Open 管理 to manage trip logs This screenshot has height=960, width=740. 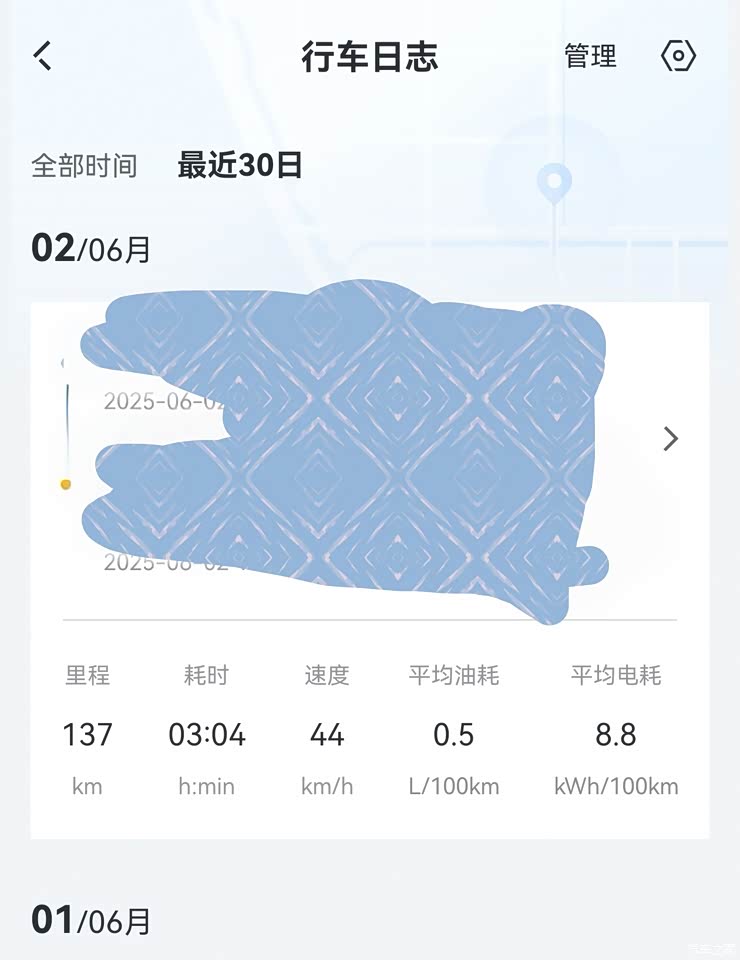pos(590,56)
